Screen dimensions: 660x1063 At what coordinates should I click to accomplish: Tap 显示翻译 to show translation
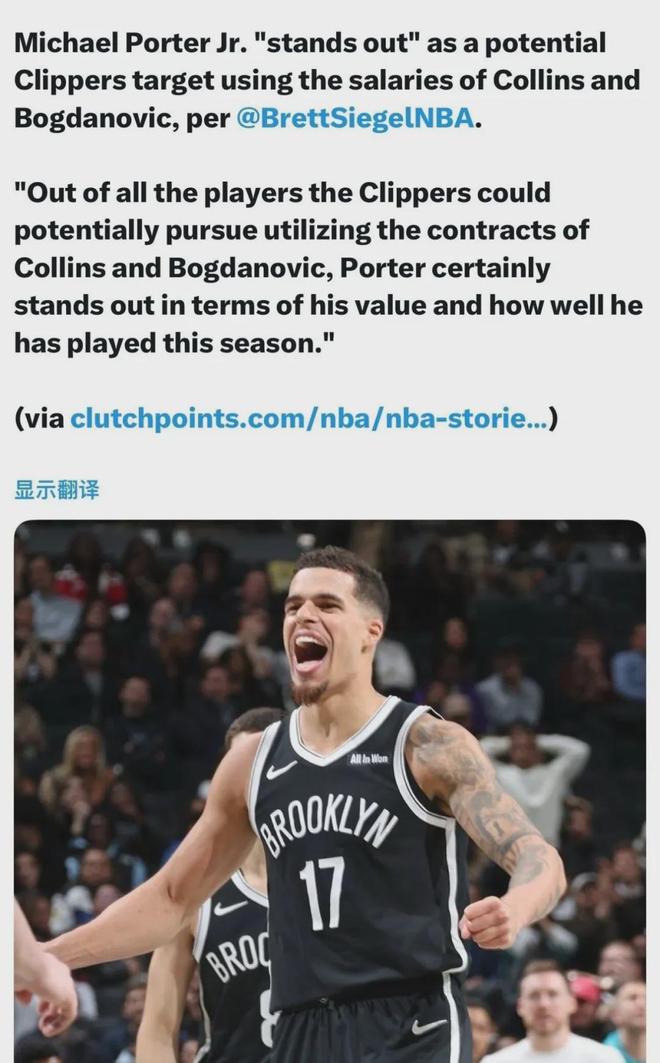[x=57, y=490]
